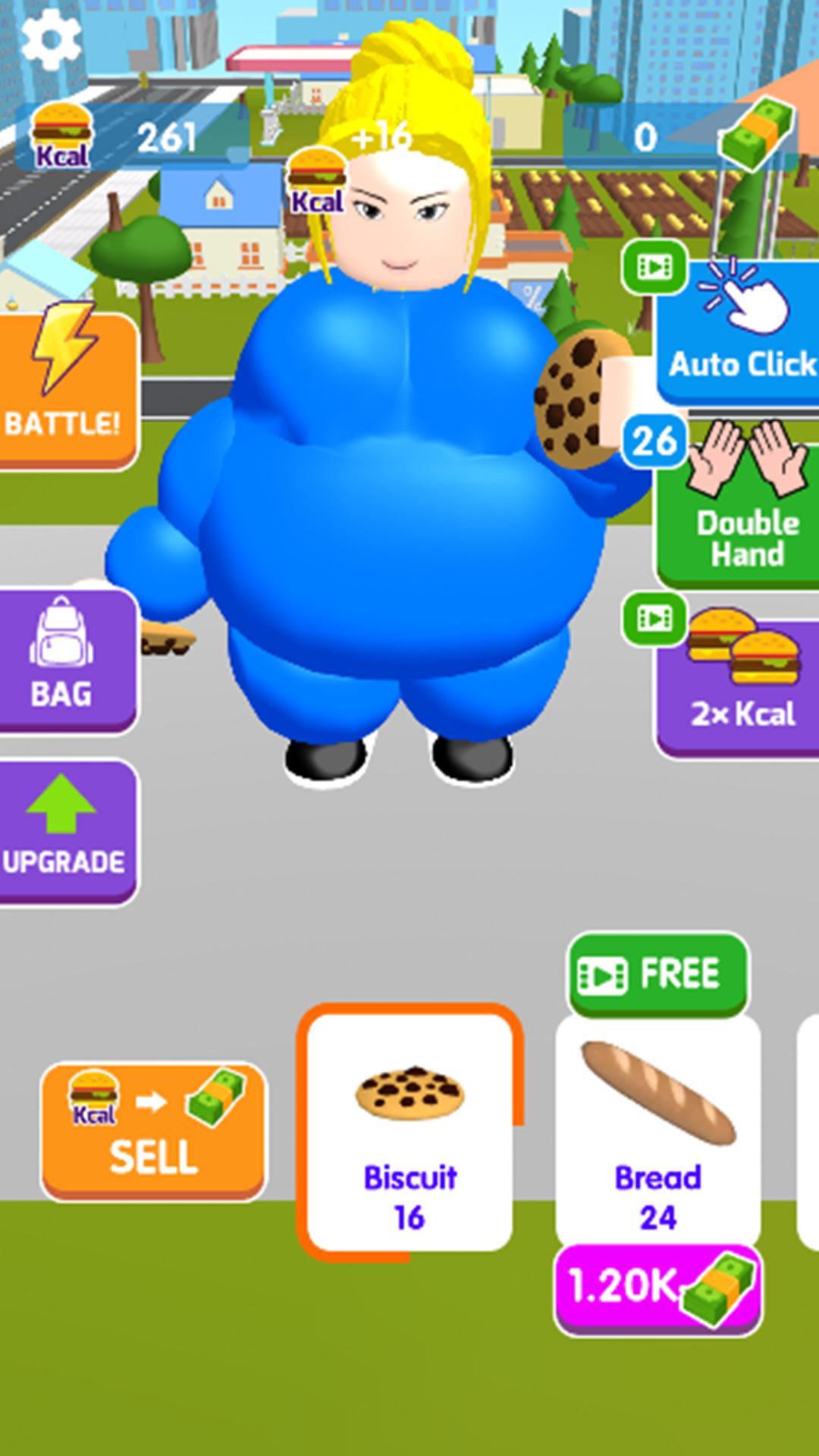Select the Bread food card
Image resolution: width=819 pixels, height=1456 pixels.
tap(657, 1130)
